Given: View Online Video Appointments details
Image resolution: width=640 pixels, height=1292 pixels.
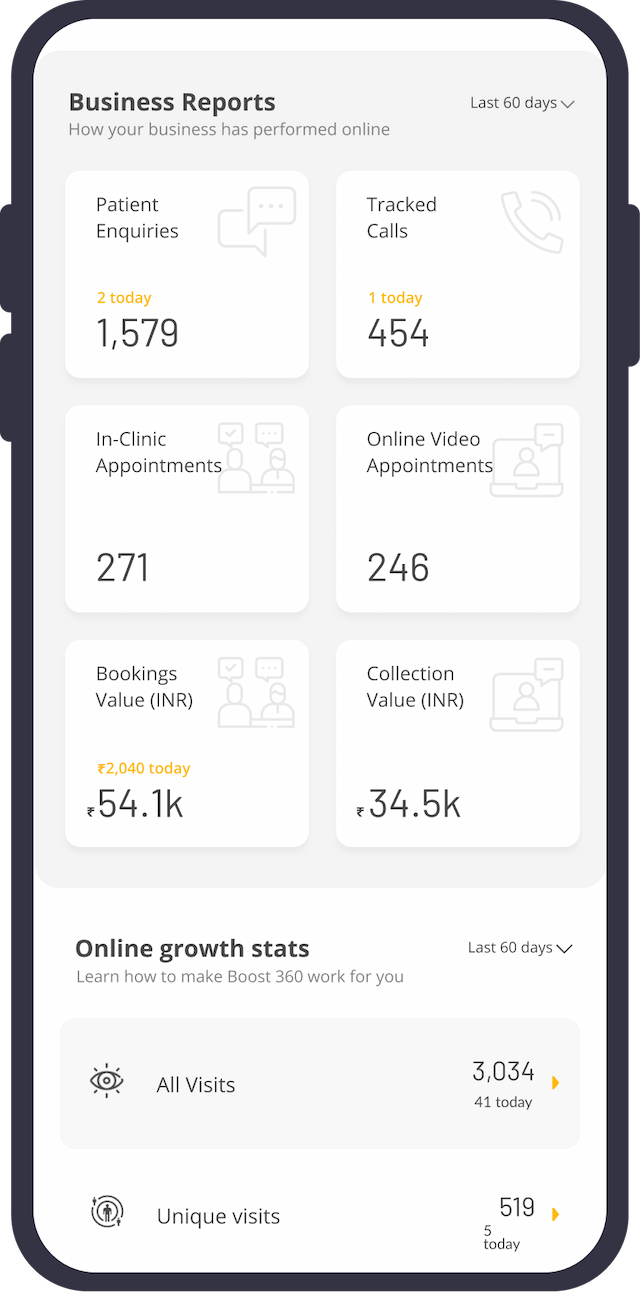Looking at the screenshot, I should click(x=457, y=508).
